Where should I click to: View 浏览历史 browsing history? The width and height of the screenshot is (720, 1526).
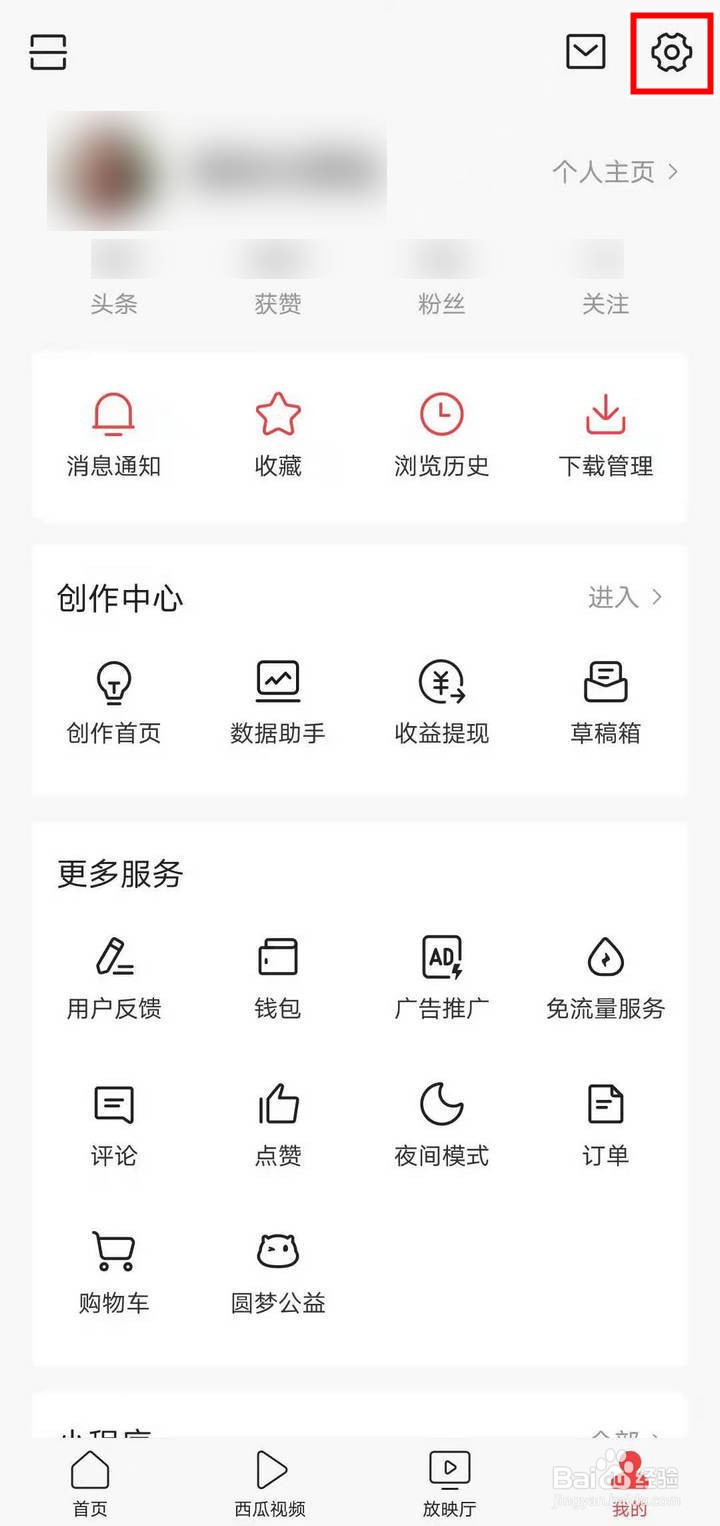coord(441,432)
